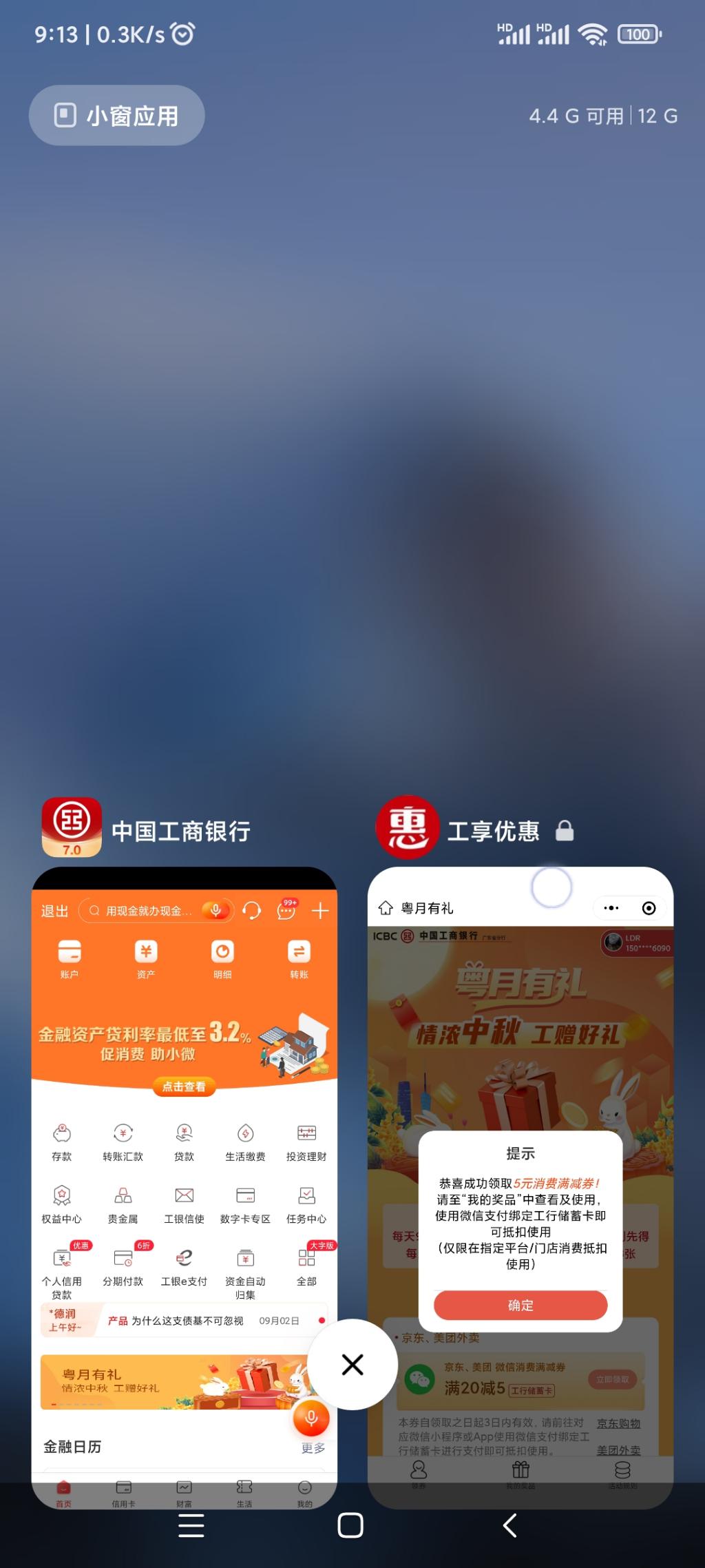Image resolution: width=705 pixels, height=1568 pixels.
Task: Clear all recent apps with X button
Action: click(x=352, y=1364)
